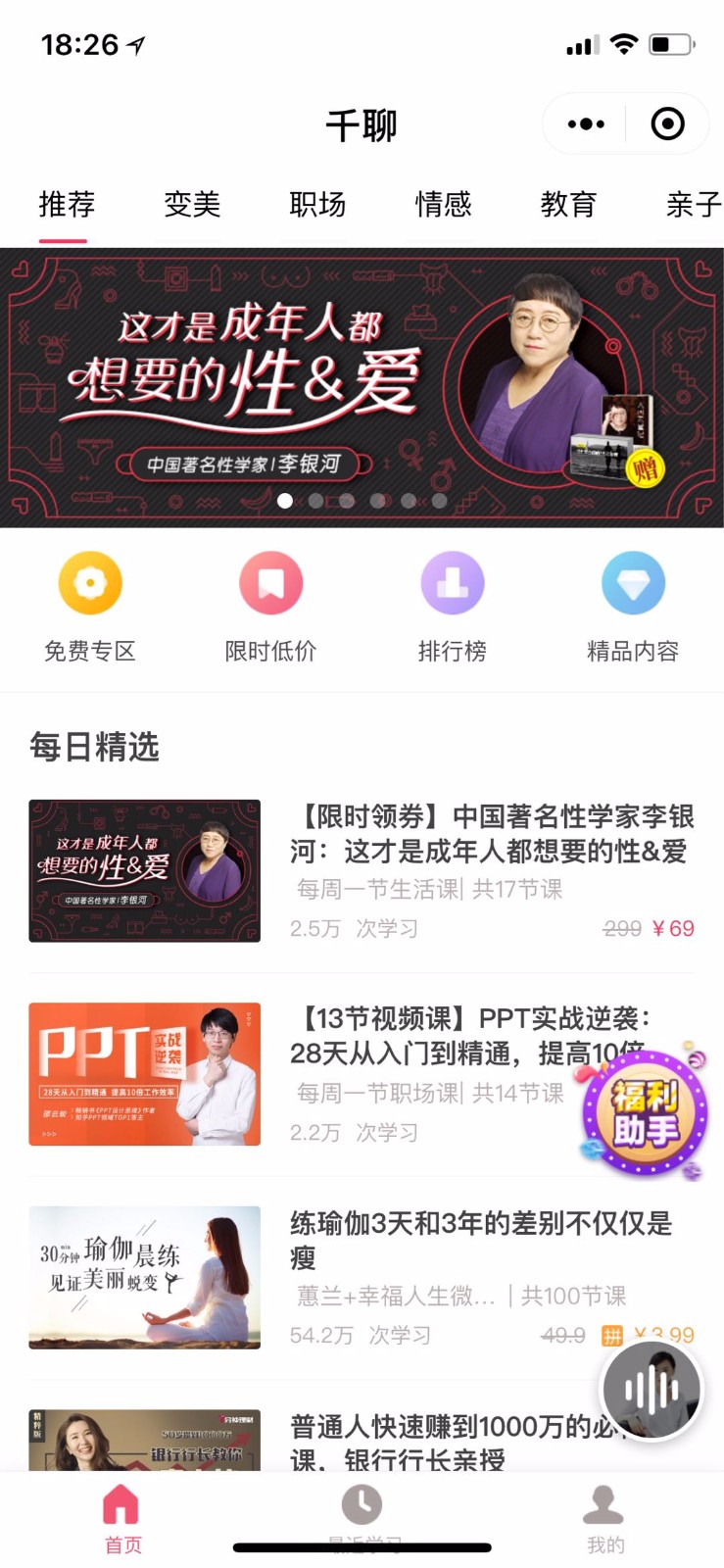Viewport: 724px width, 1568px height.
Task: Tap the 赠 gift badge on banner
Action: tap(647, 469)
